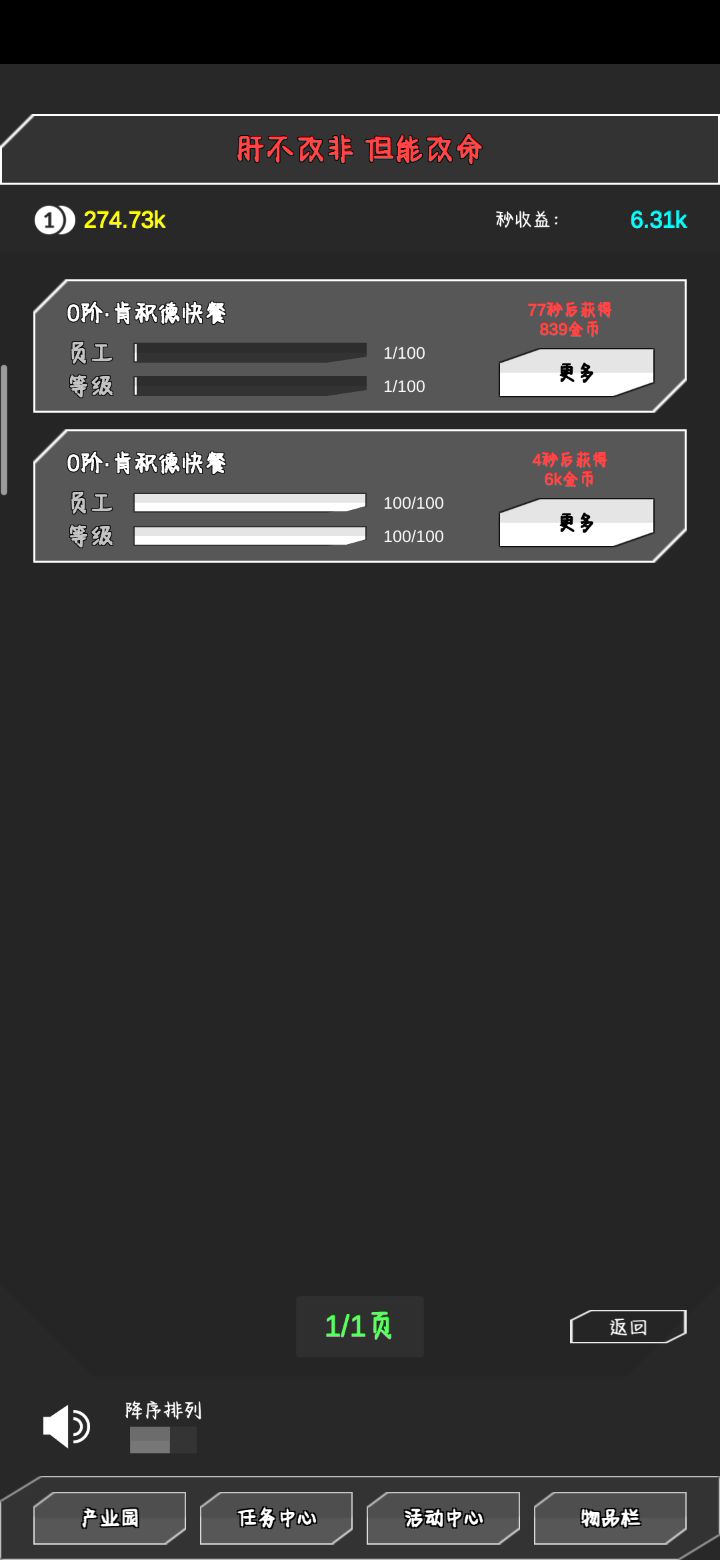Image resolution: width=720 pixels, height=1560 pixels.
Task: Tap 更多 on the 100/100 restaurant card
Action: pos(576,523)
